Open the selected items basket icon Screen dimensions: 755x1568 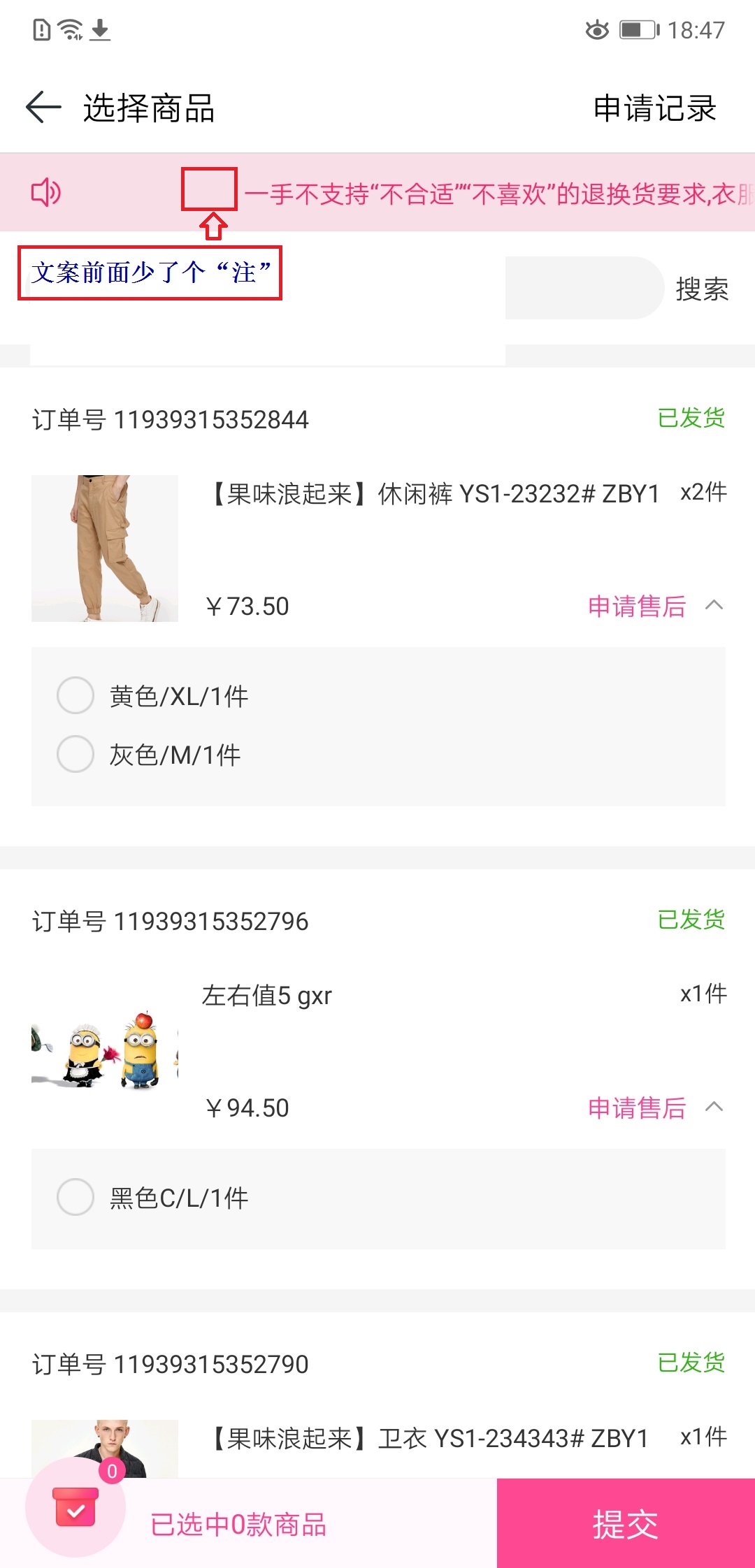pos(75,1507)
